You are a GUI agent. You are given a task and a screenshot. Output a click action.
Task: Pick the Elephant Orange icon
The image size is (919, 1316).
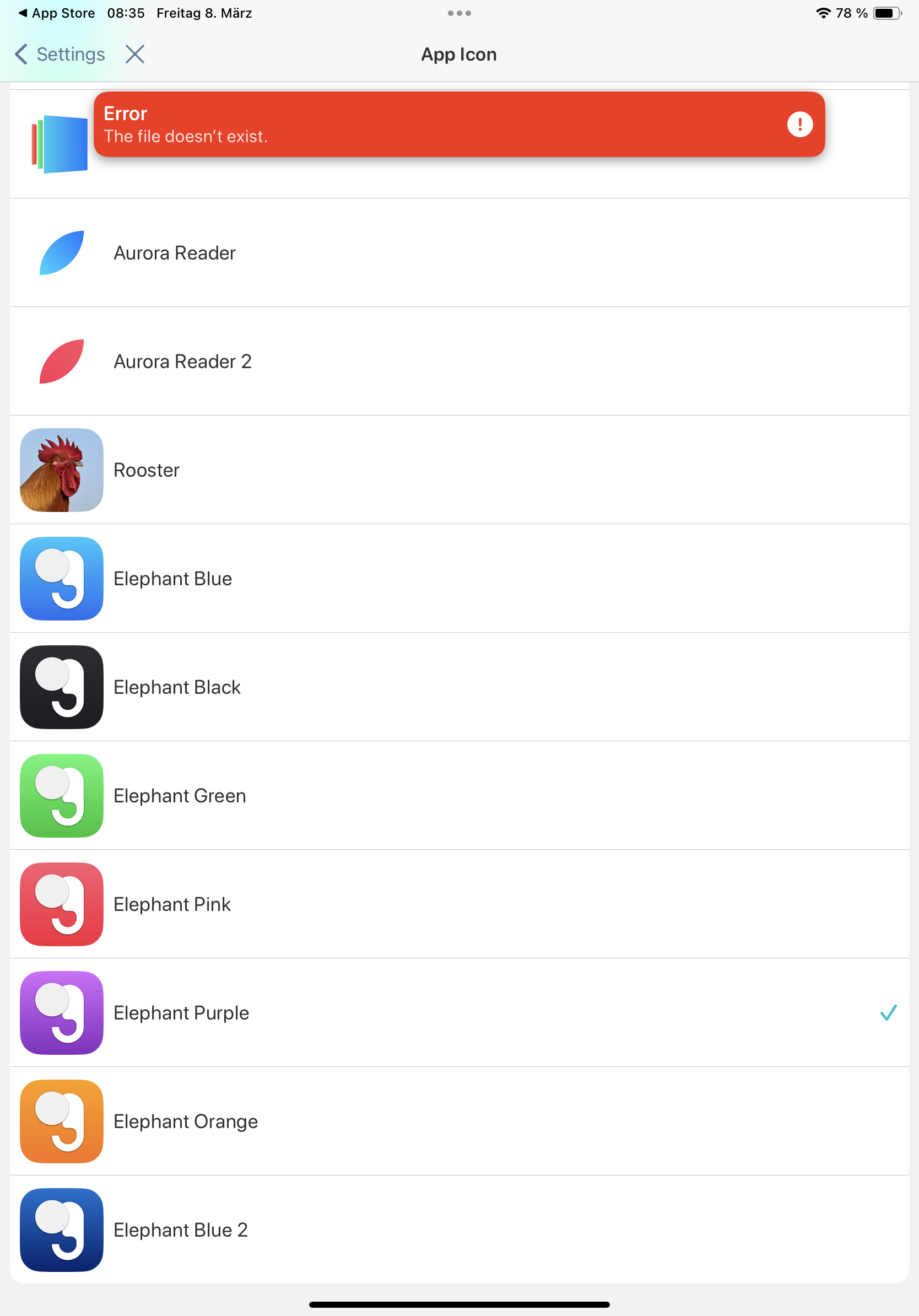tap(185, 1121)
